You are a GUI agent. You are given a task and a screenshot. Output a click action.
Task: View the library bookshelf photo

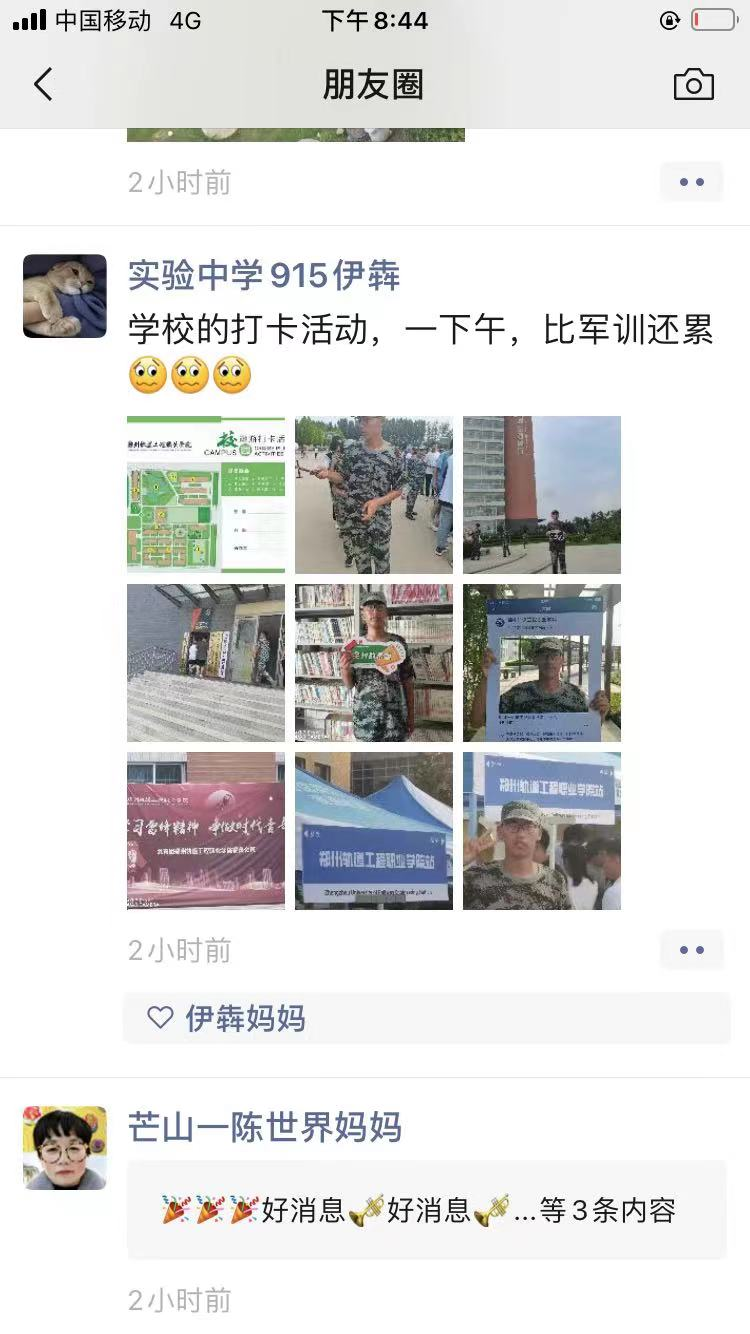[x=374, y=663]
